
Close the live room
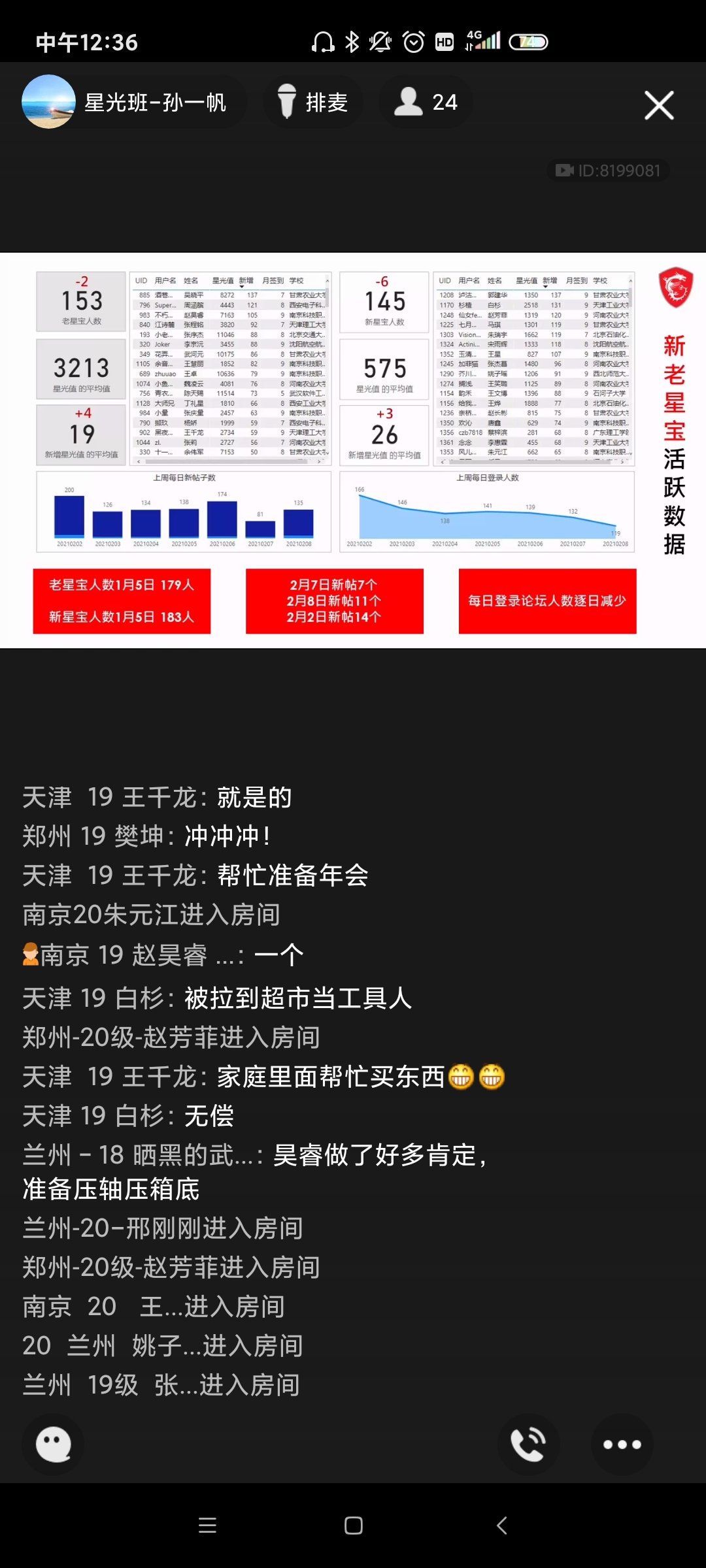click(x=658, y=105)
